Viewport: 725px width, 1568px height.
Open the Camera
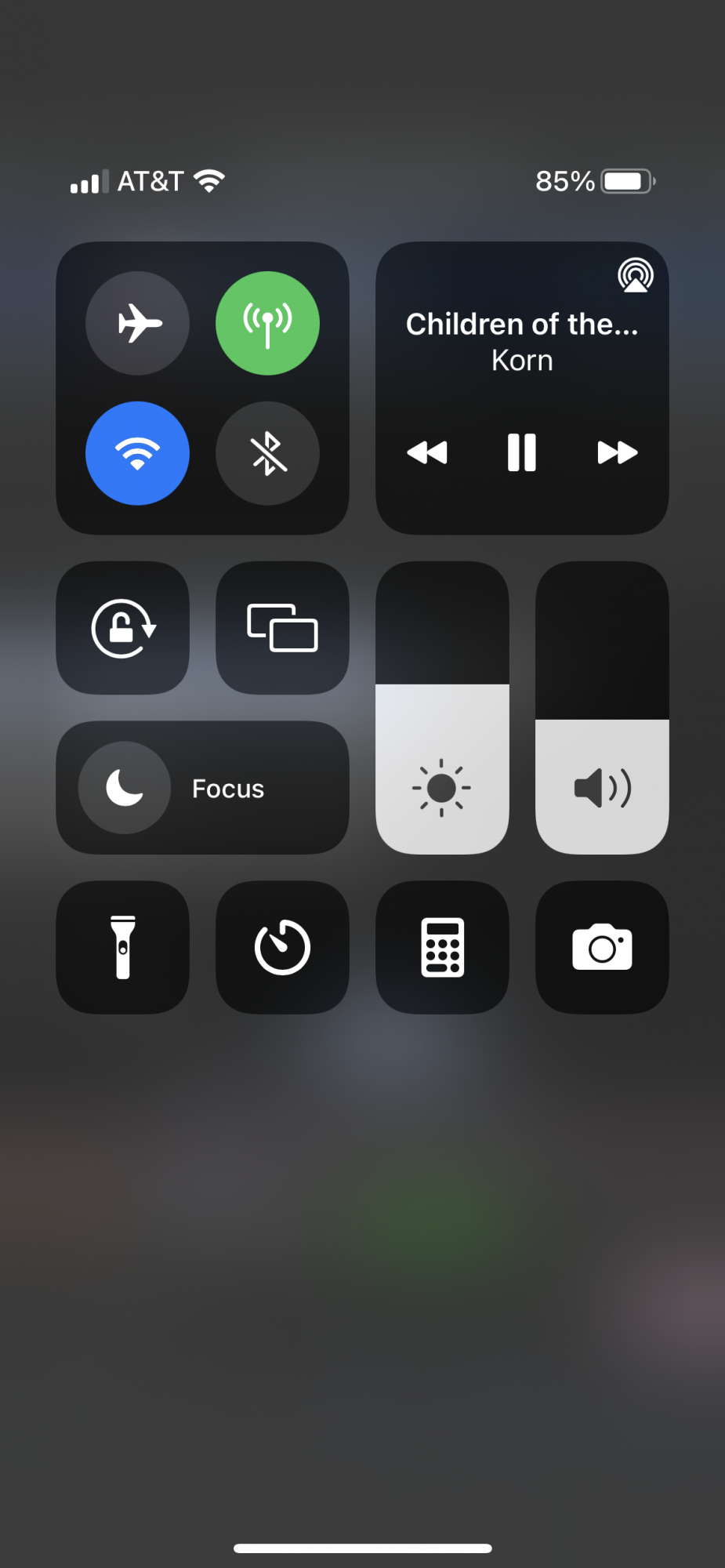click(x=602, y=947)
